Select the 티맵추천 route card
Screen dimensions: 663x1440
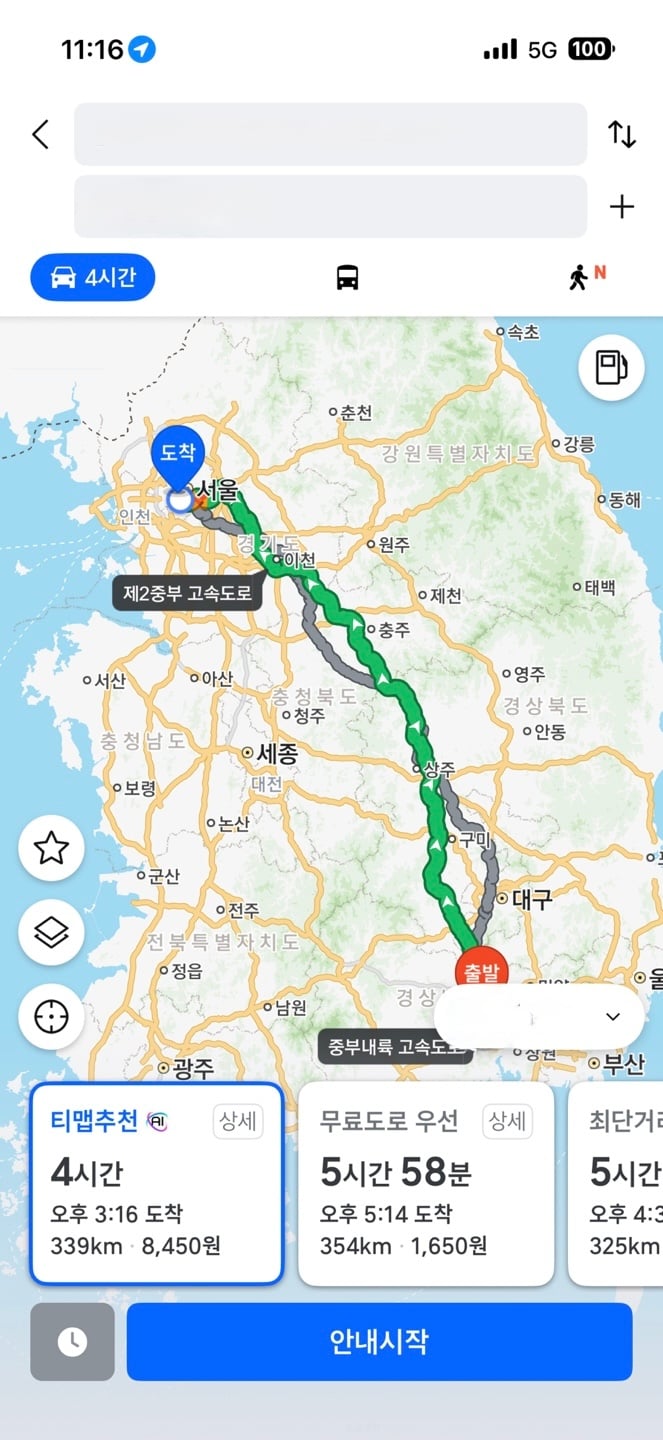(x=157, y=1183)
